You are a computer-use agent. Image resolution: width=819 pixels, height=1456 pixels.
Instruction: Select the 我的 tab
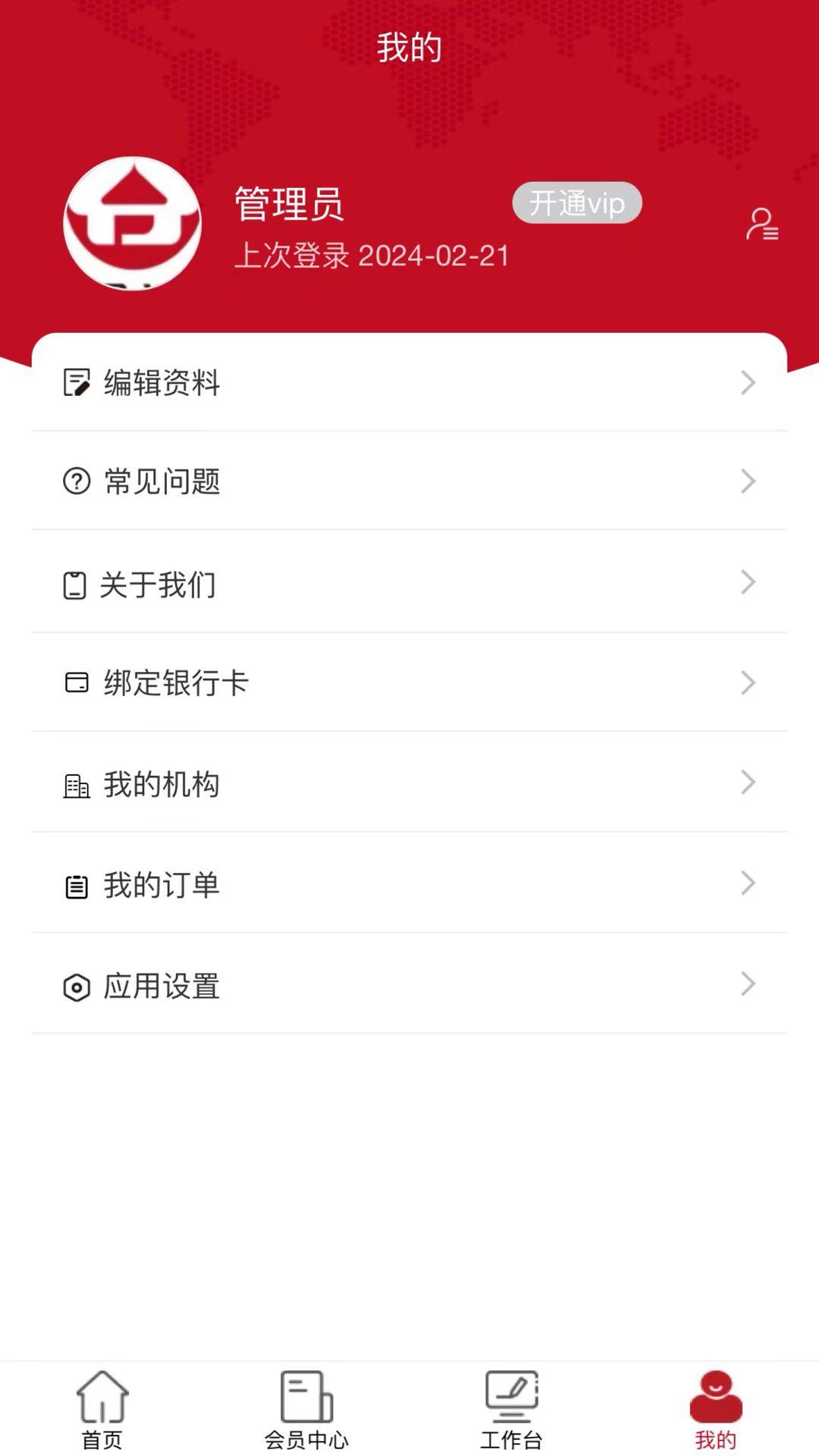point(716,1409)
